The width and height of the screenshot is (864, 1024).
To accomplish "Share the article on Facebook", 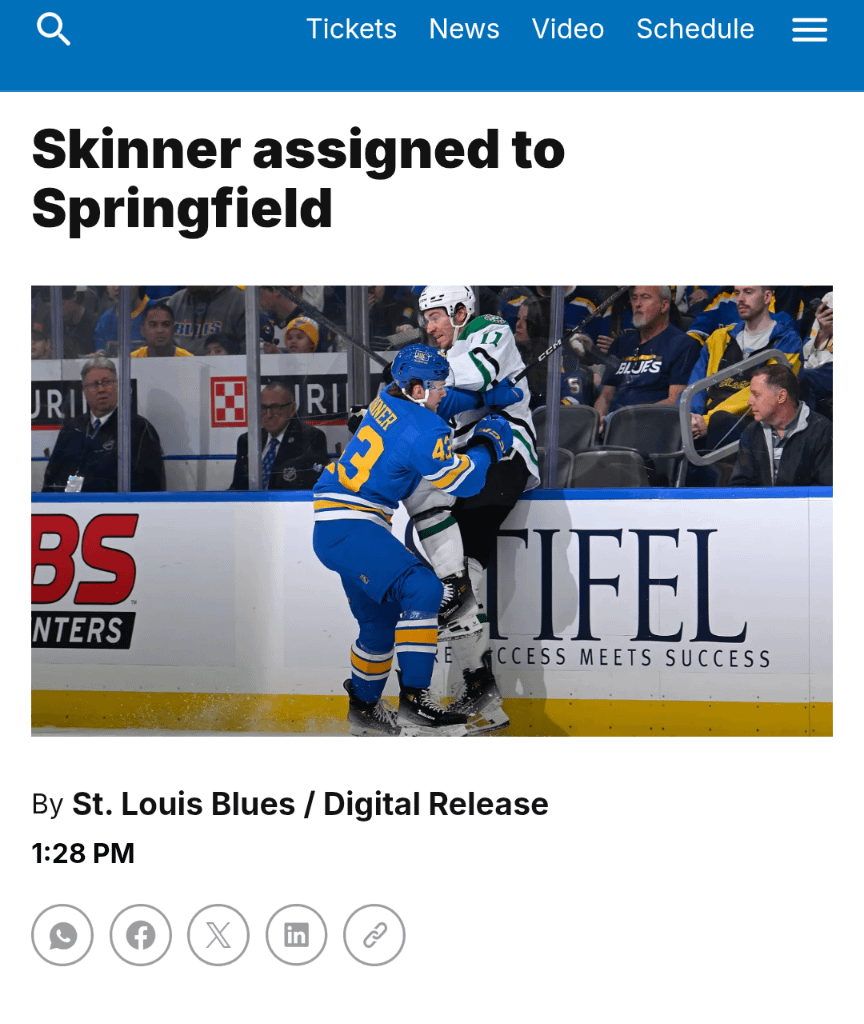I will pyautogui.click(x=140, y=935).
